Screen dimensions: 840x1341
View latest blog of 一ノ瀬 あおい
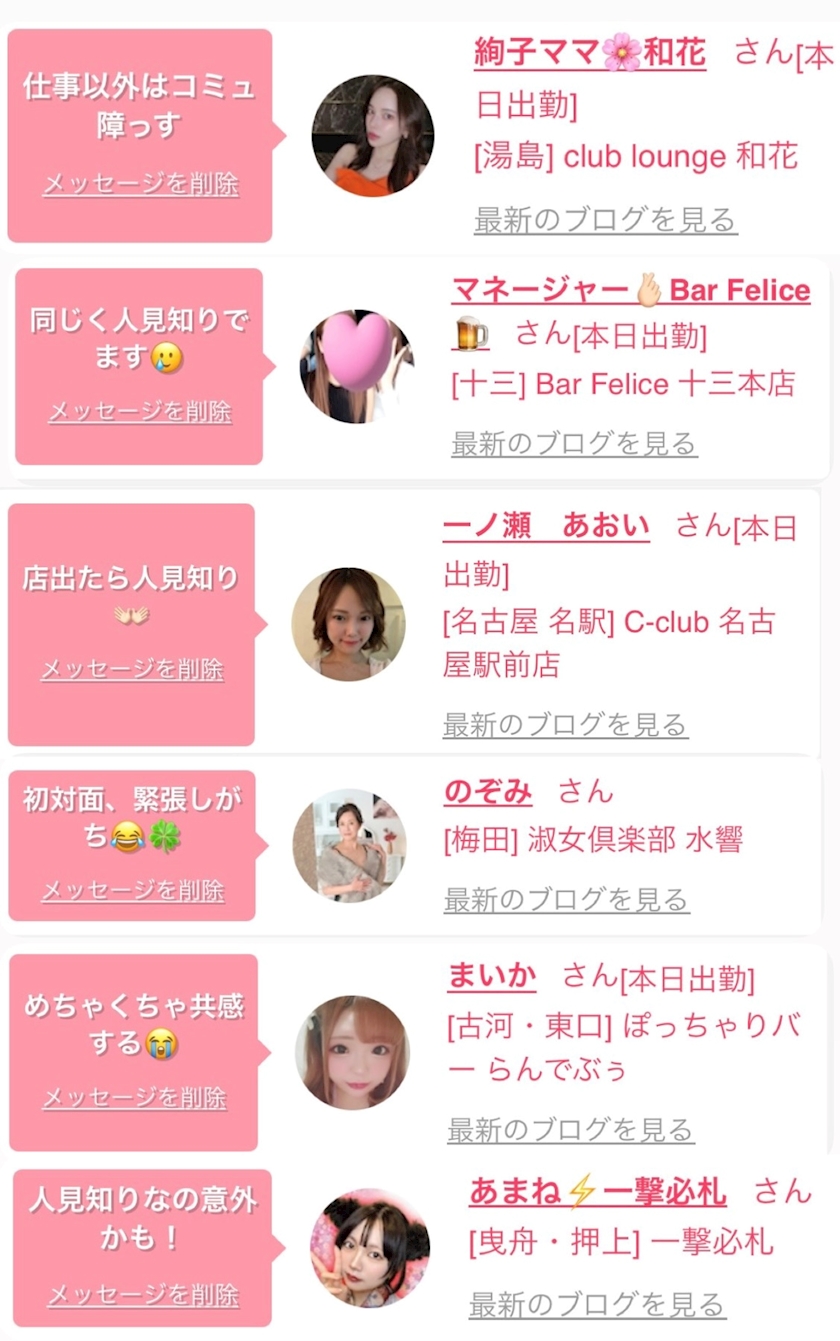(x=565, y=724)
